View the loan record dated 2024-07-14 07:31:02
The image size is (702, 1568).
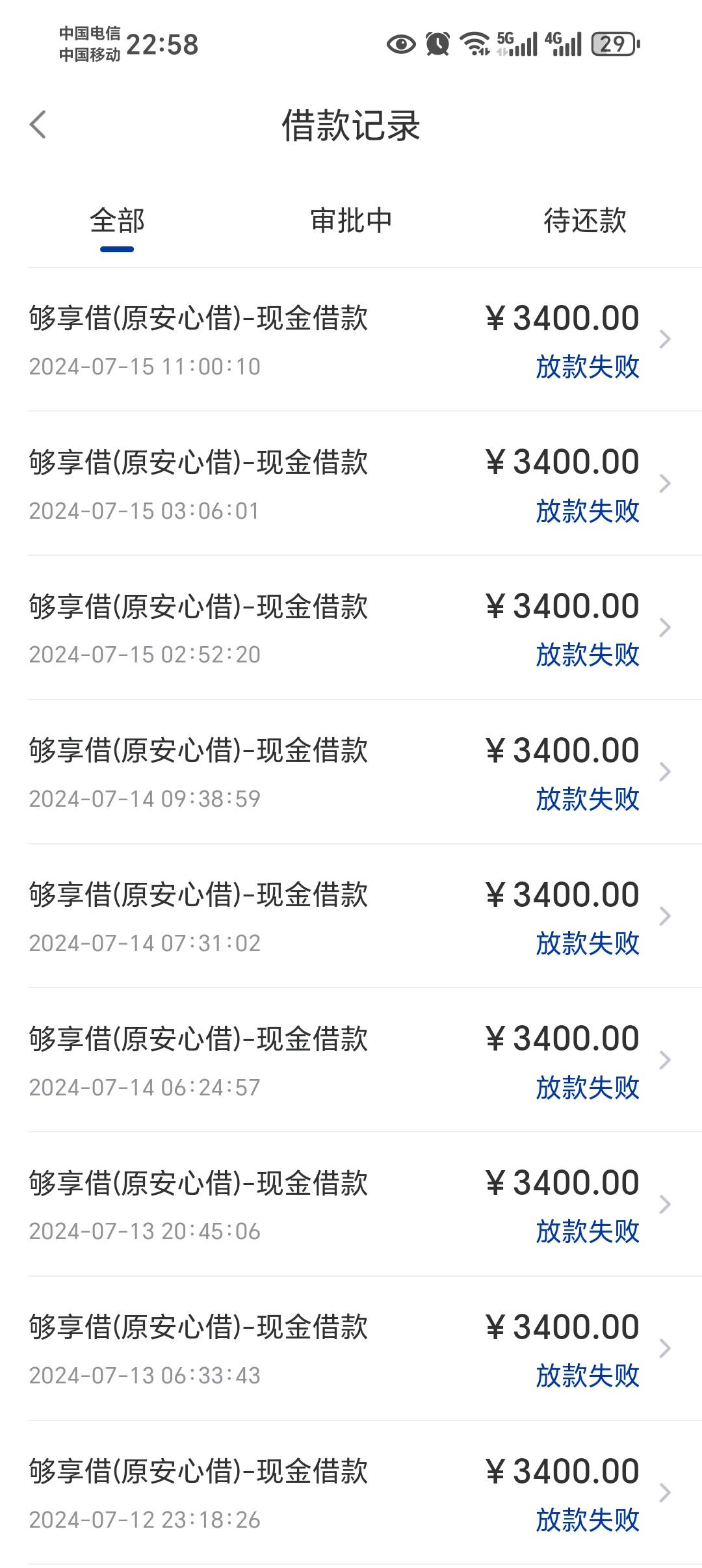[x=365, y=917]
